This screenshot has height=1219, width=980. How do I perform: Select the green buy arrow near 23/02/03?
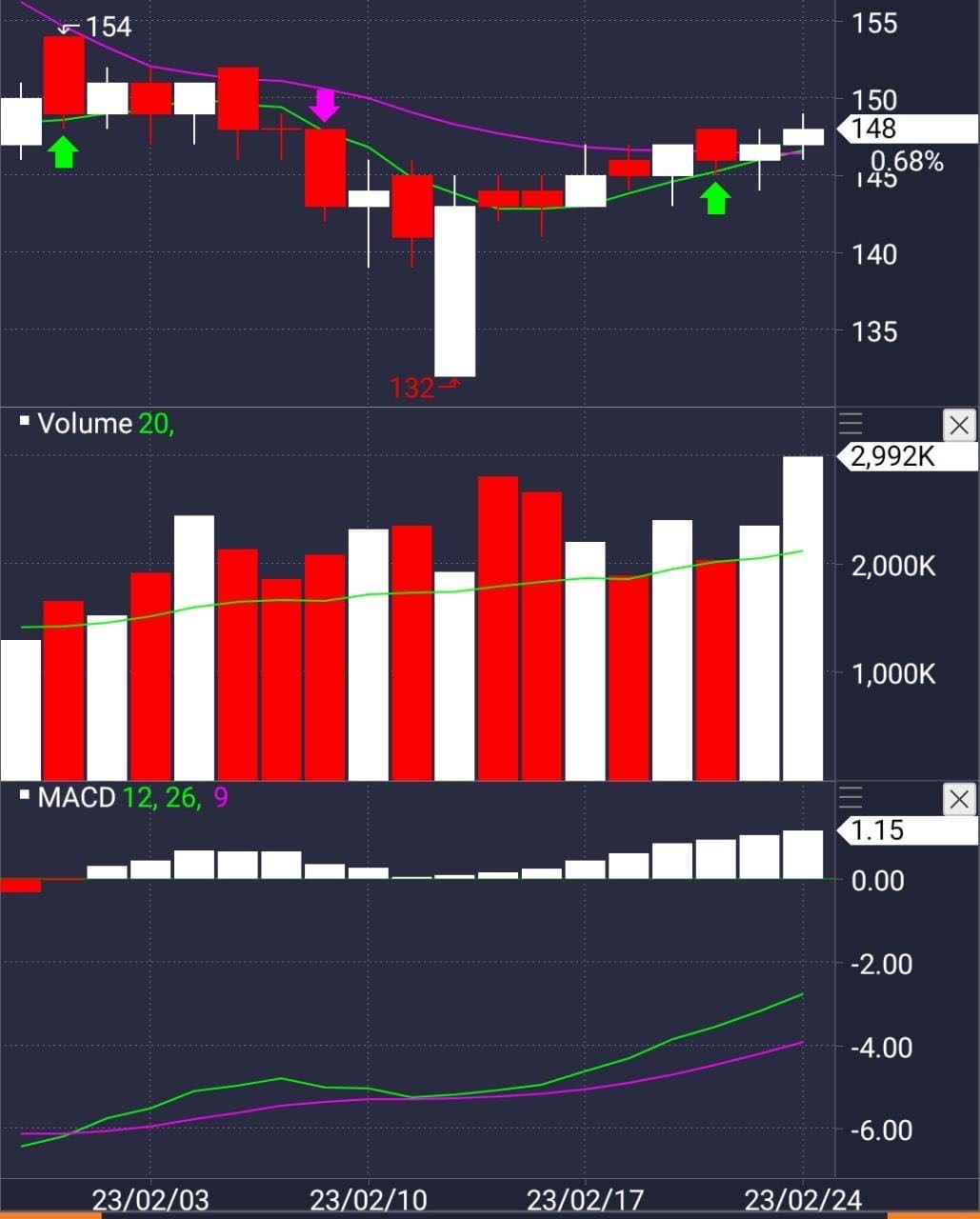[64, 150]
